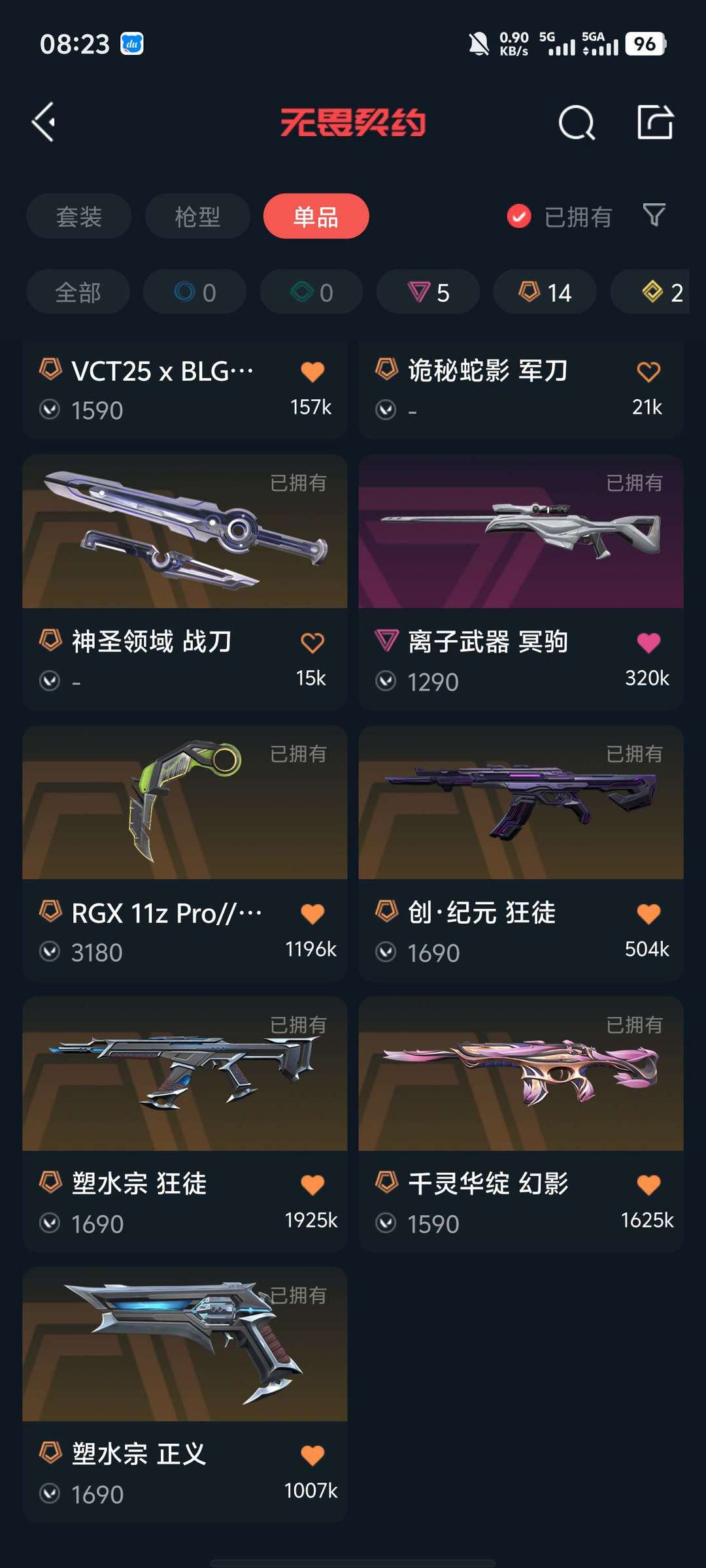Image resolution: width=706 pixels, height=1568 pixels.
Task: Filter by the pink tier chip showing 5
Action: click(x=428, y=292)
